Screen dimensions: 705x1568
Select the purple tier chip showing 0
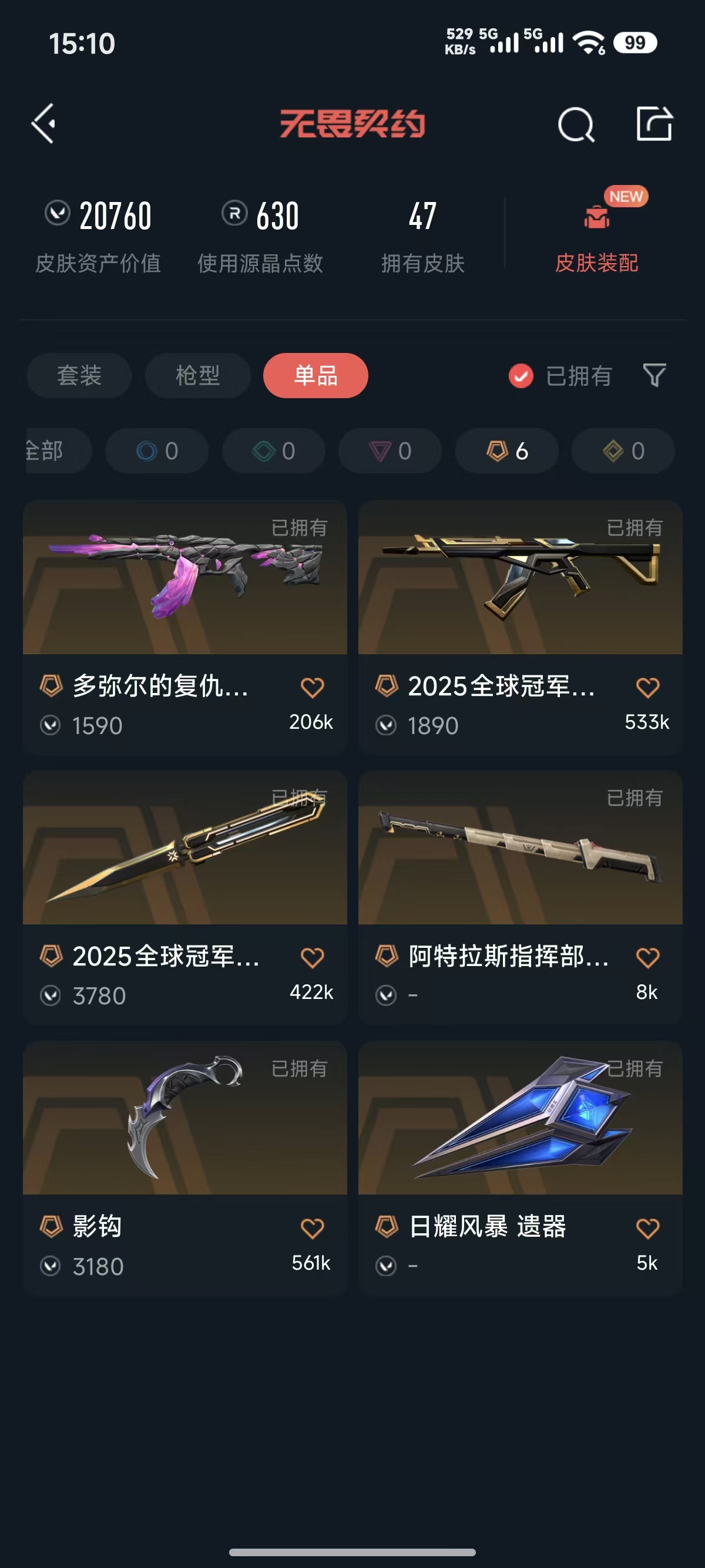(x=390, y=451)
